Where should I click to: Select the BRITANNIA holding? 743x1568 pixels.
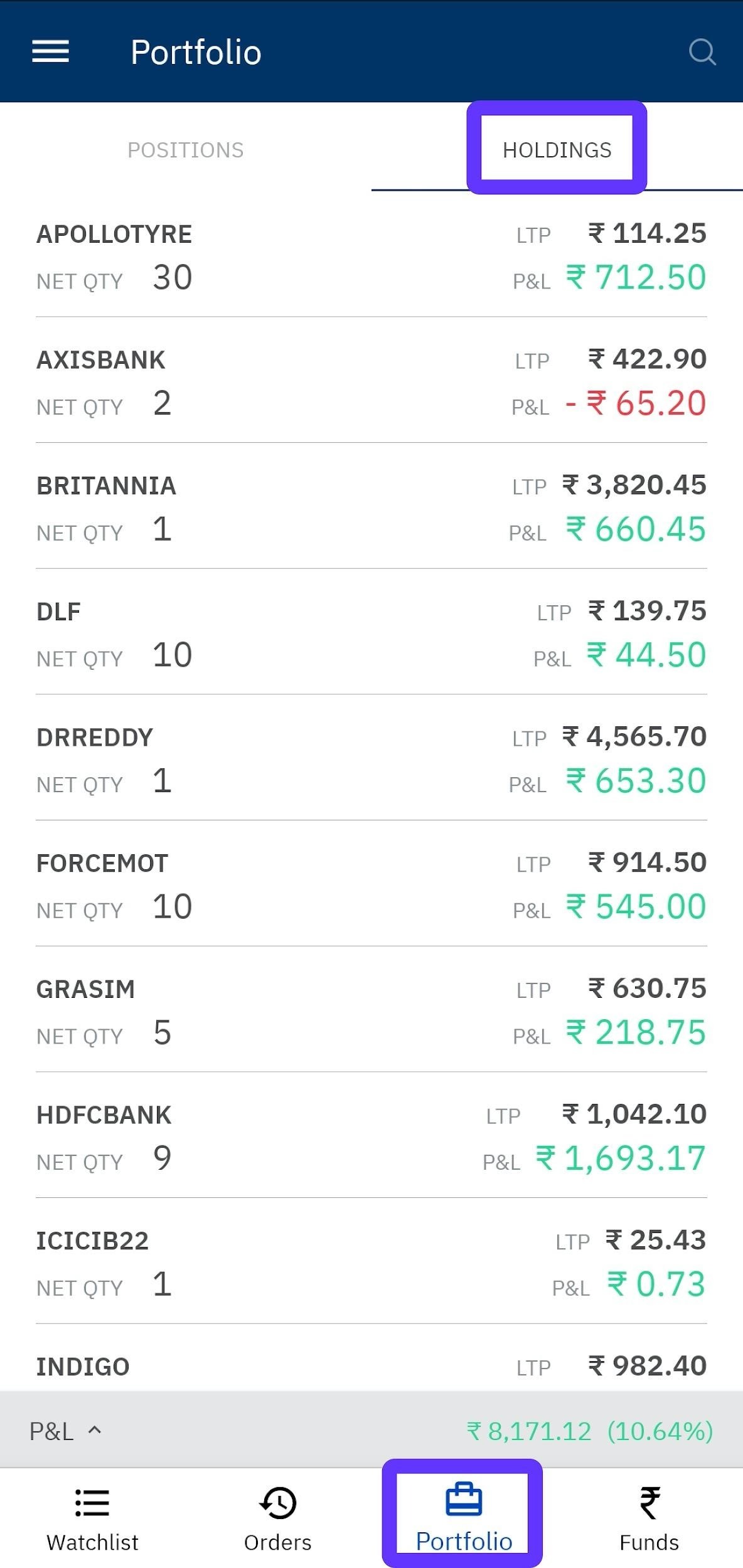[371, 508]
